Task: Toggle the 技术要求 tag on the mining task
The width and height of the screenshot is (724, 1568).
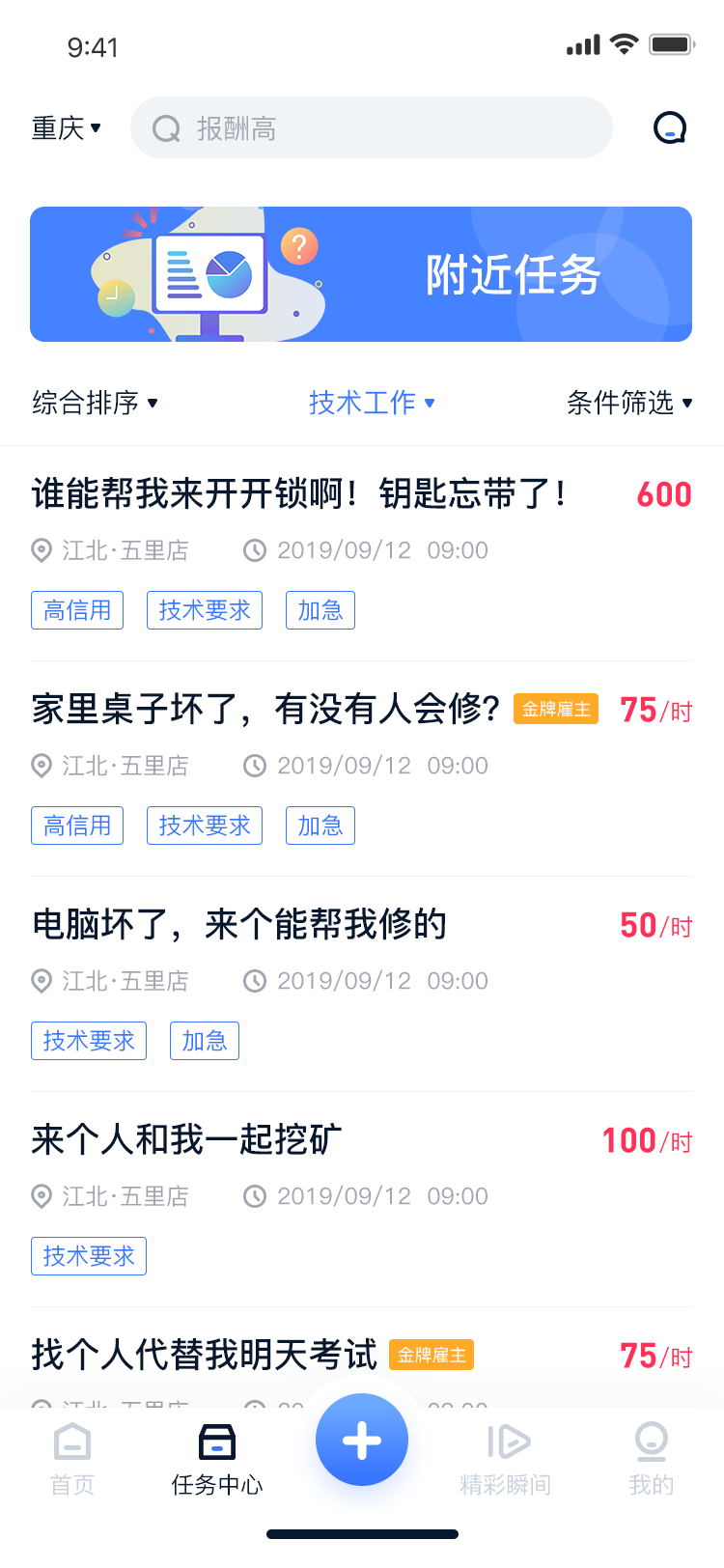Action: (x=89, y=1255)
